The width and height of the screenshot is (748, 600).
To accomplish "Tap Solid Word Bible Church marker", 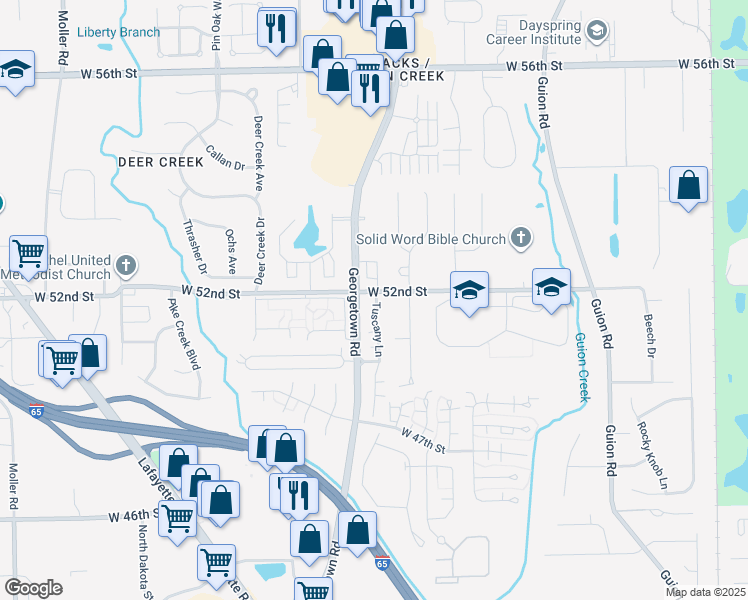I will point(520,237).
